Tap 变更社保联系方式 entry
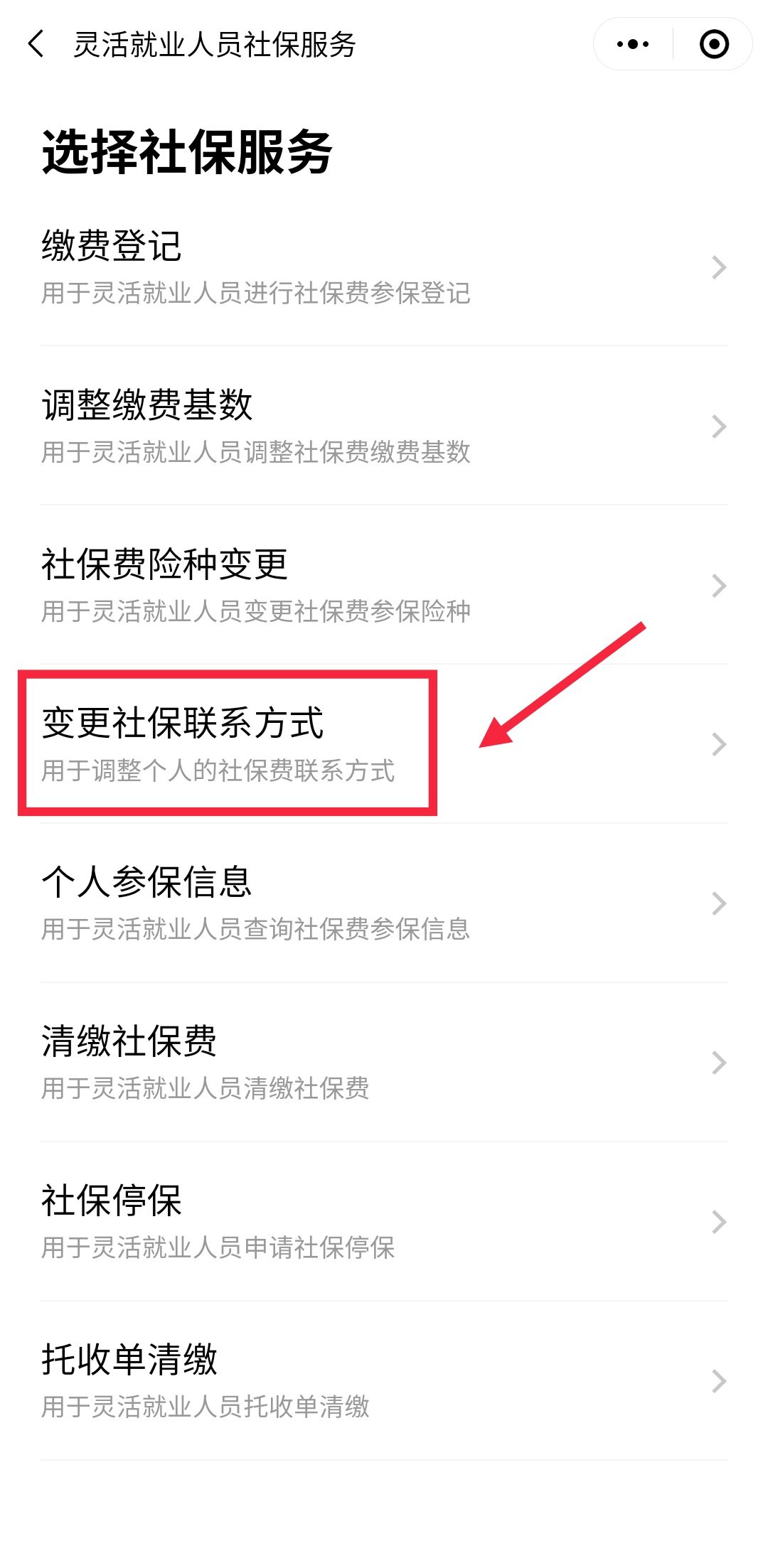Screen dimensions: 768x1568 point(384,744)
